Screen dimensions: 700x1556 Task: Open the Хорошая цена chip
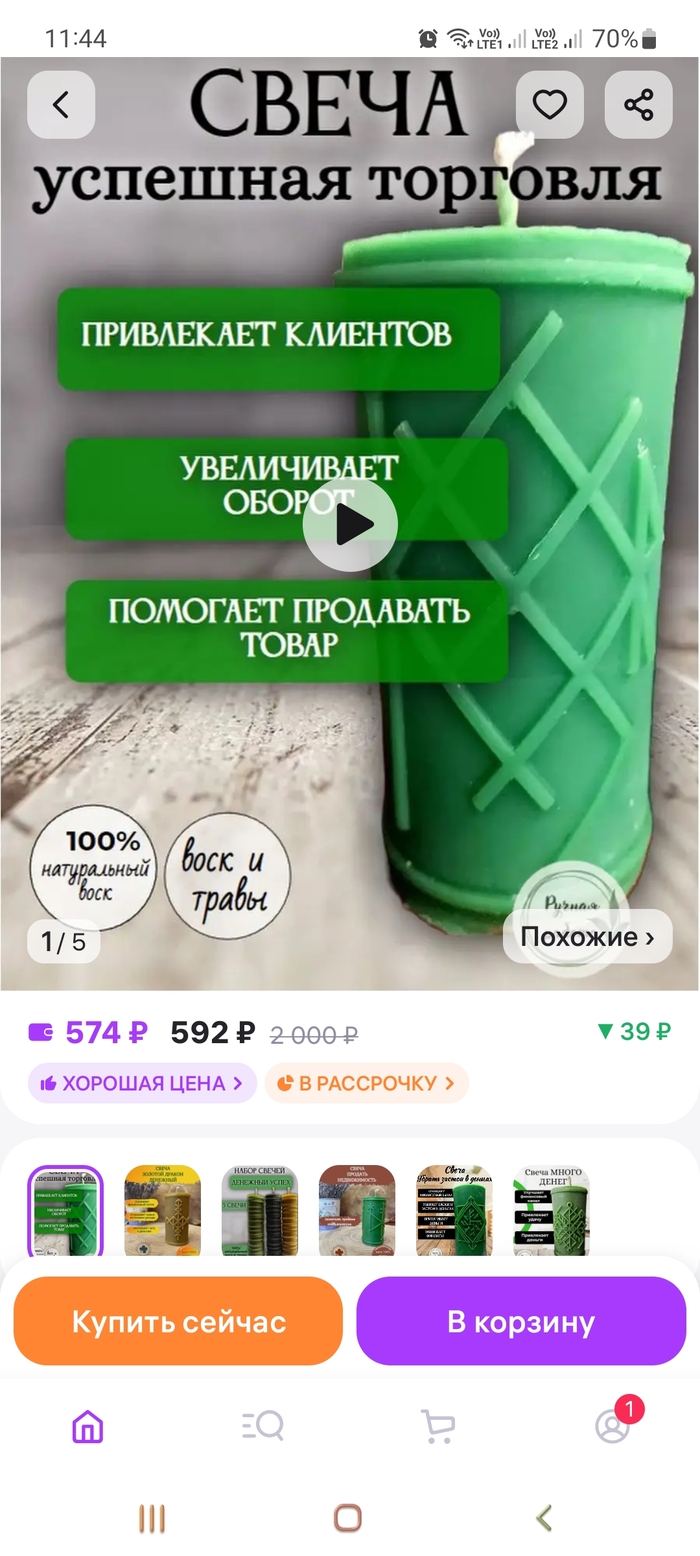(142, 1083)
